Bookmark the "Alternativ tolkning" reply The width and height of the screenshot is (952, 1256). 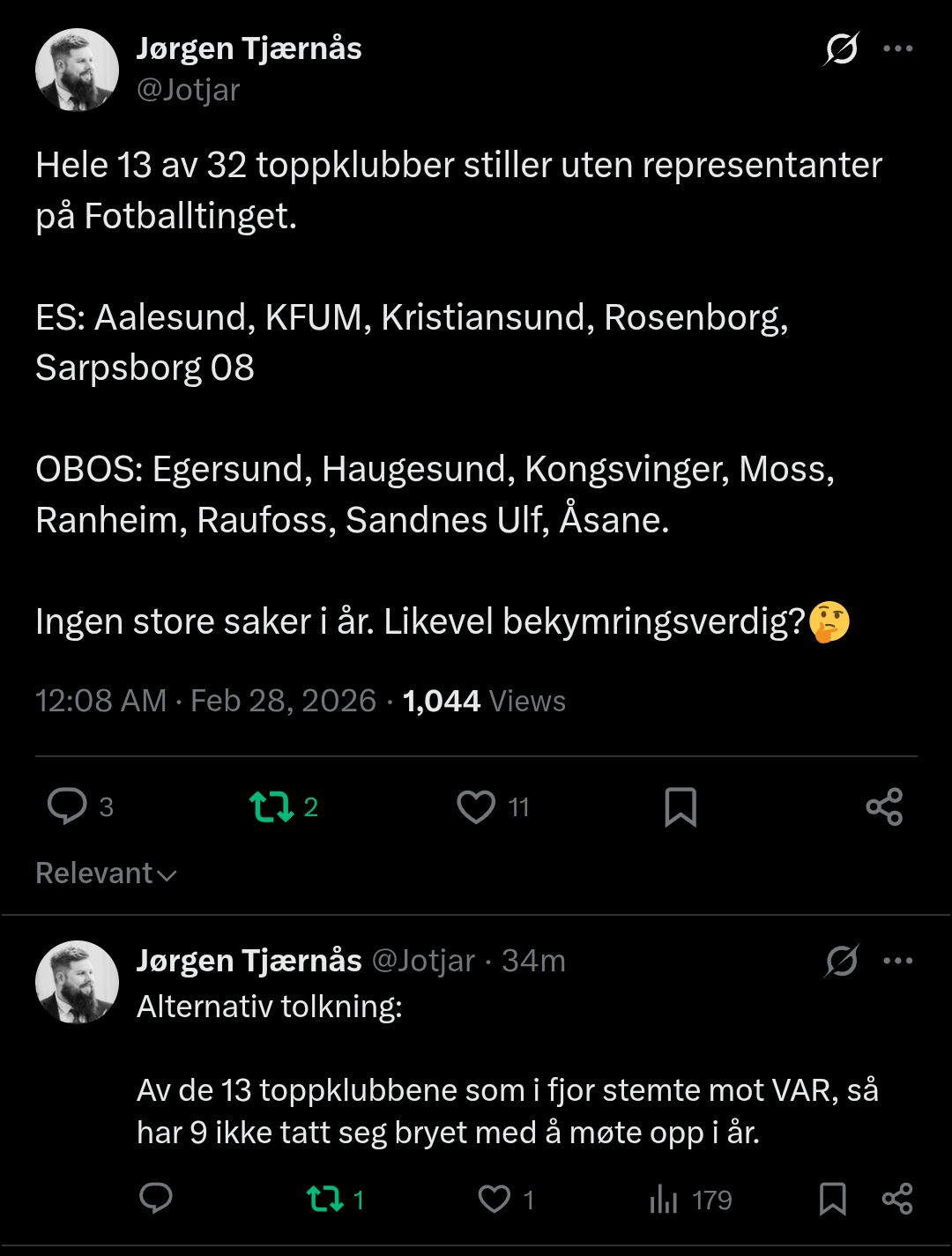coord(832,1199)
